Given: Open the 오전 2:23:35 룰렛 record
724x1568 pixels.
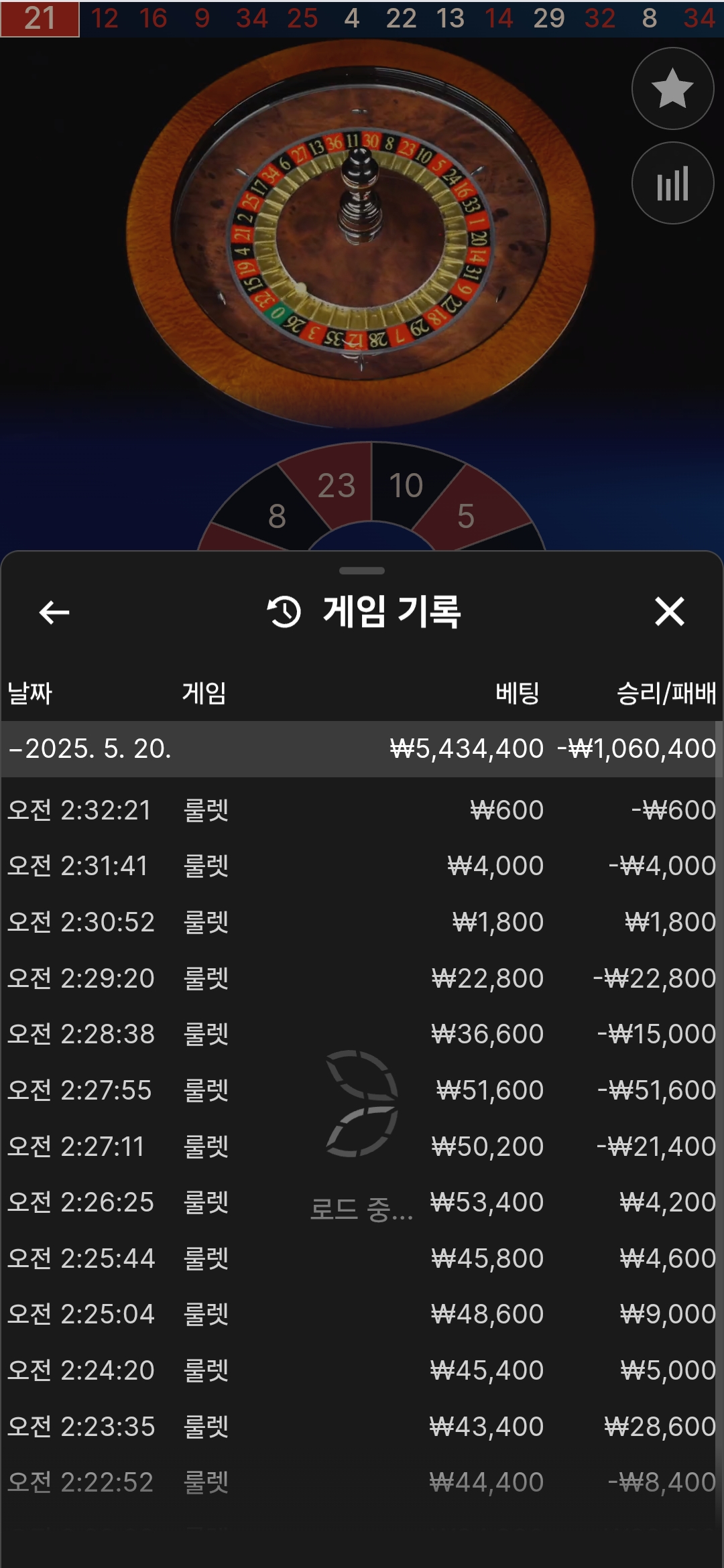Looking at the screenshot, I should [x=362, y=1427].
